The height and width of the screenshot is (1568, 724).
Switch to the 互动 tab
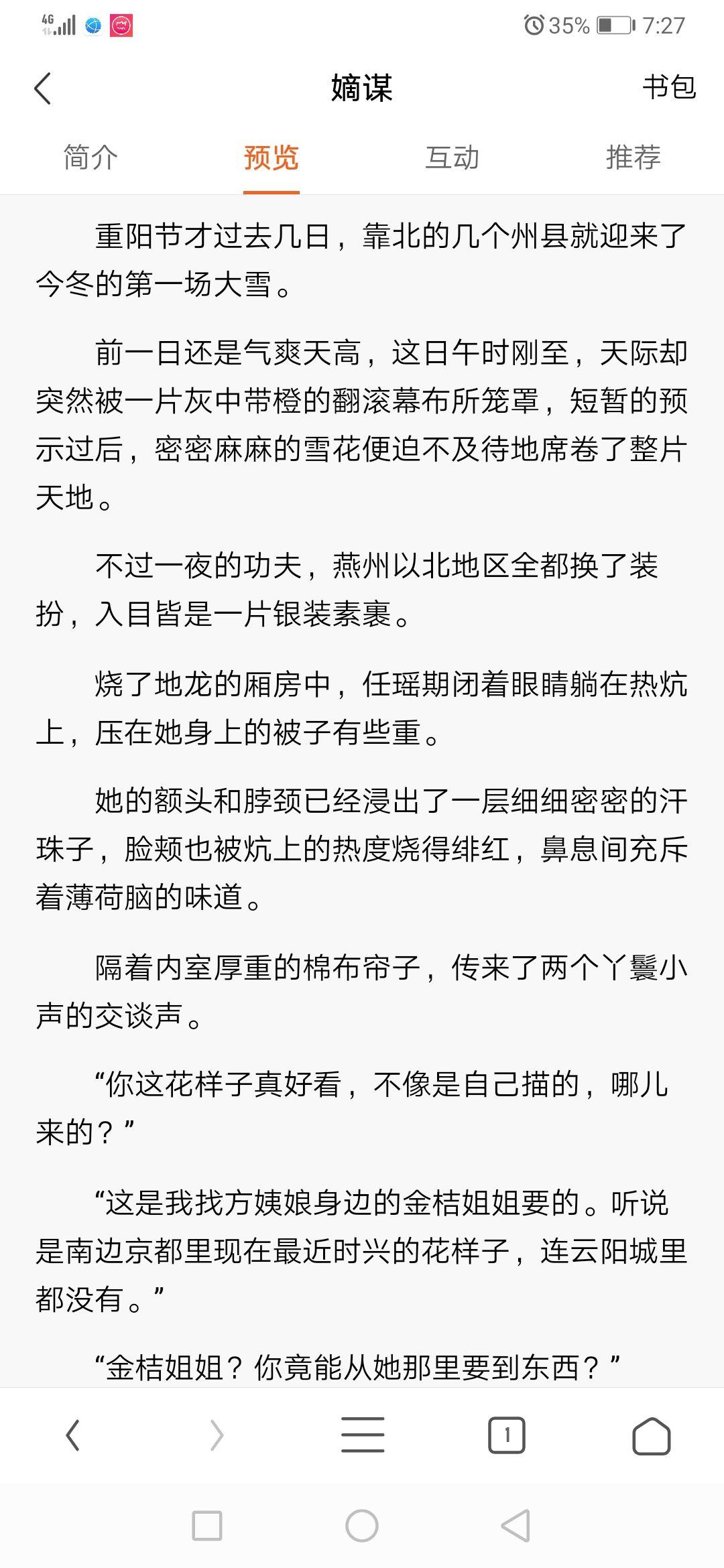point(452,157)
